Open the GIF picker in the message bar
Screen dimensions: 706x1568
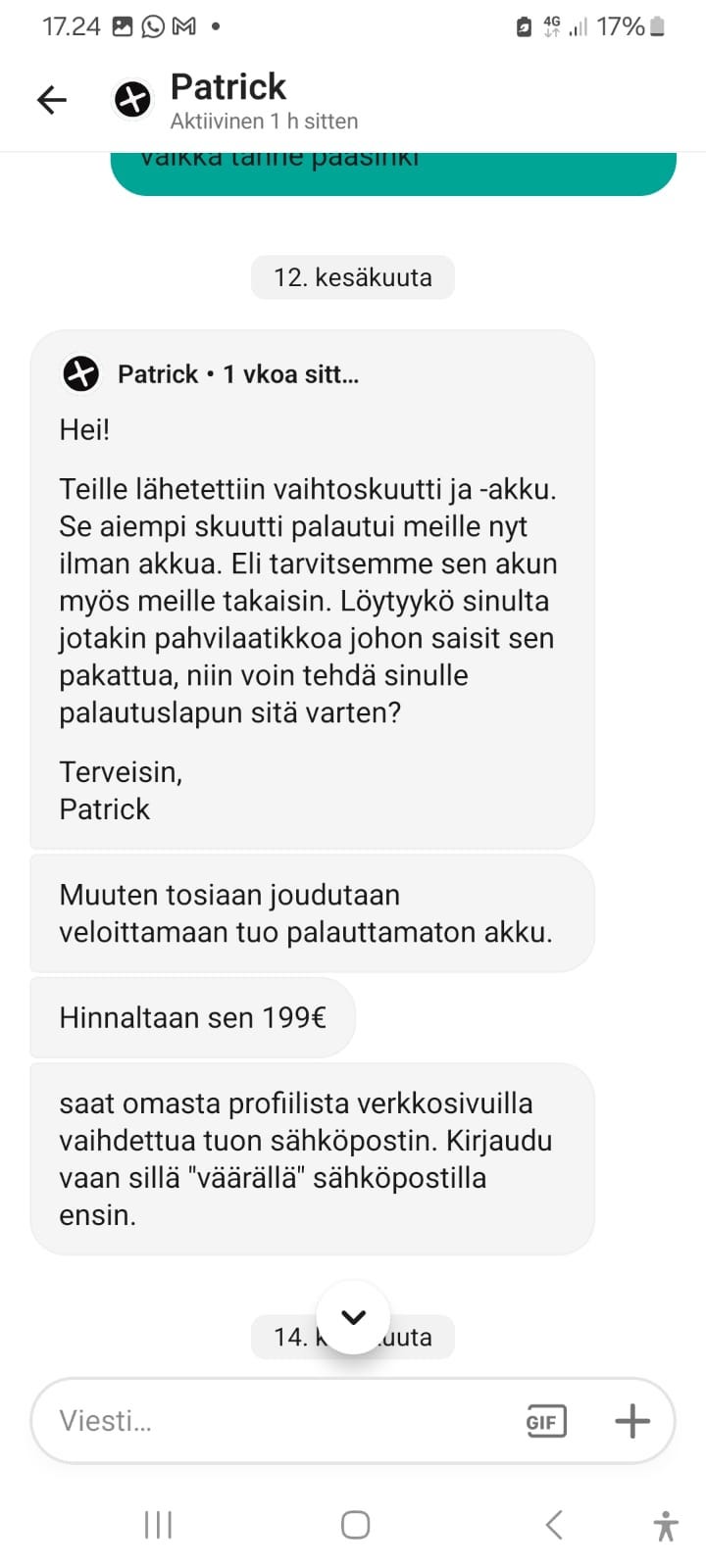pyautogui.click(x=545, y=1421)
